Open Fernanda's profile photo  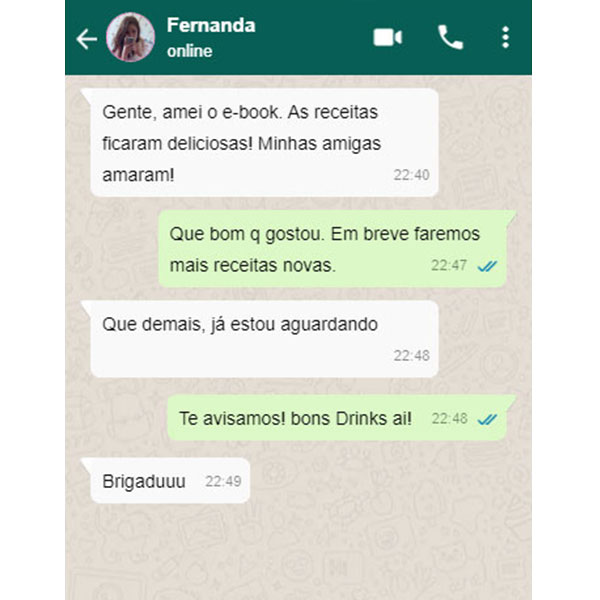pyautogui.click(x=131, y=38)
